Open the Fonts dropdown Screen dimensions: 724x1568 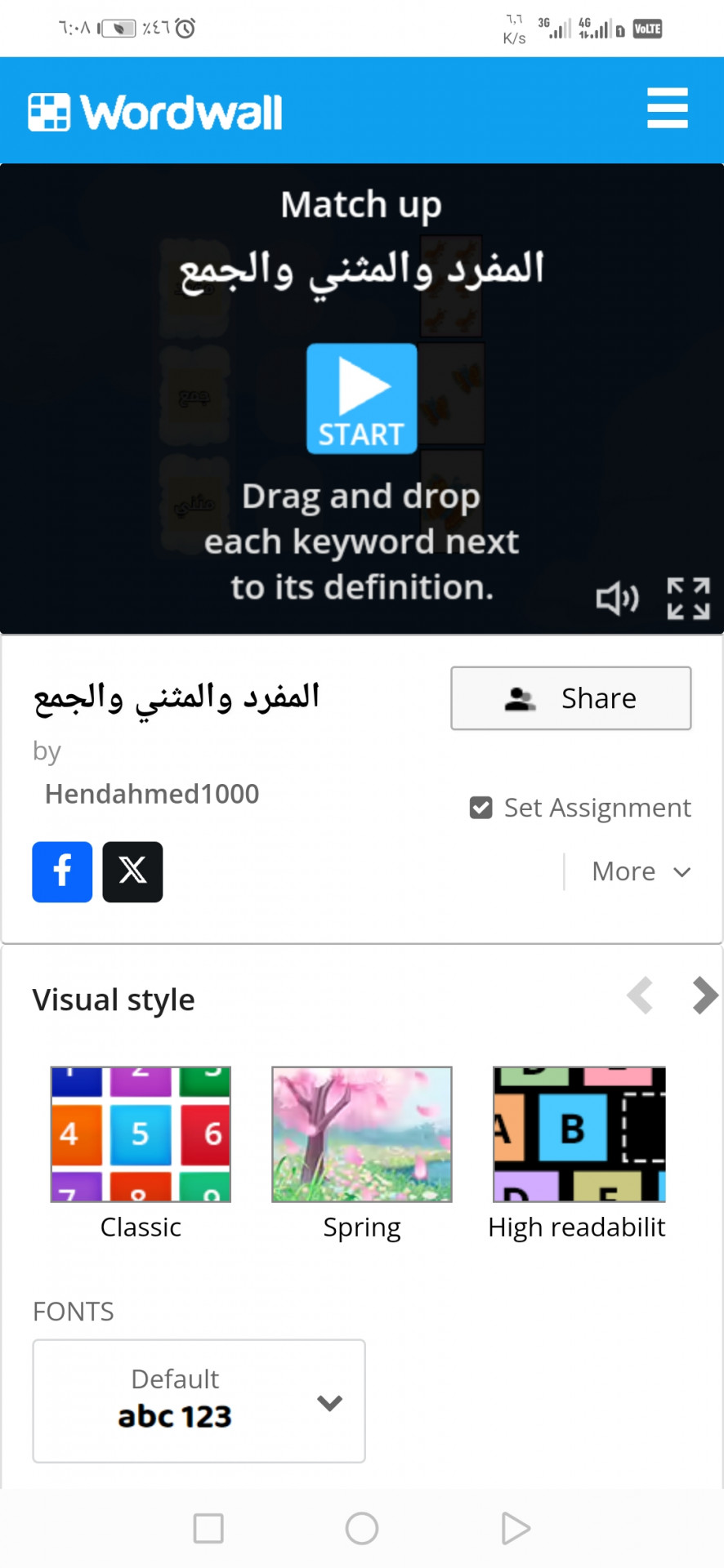click(199, 1401)
